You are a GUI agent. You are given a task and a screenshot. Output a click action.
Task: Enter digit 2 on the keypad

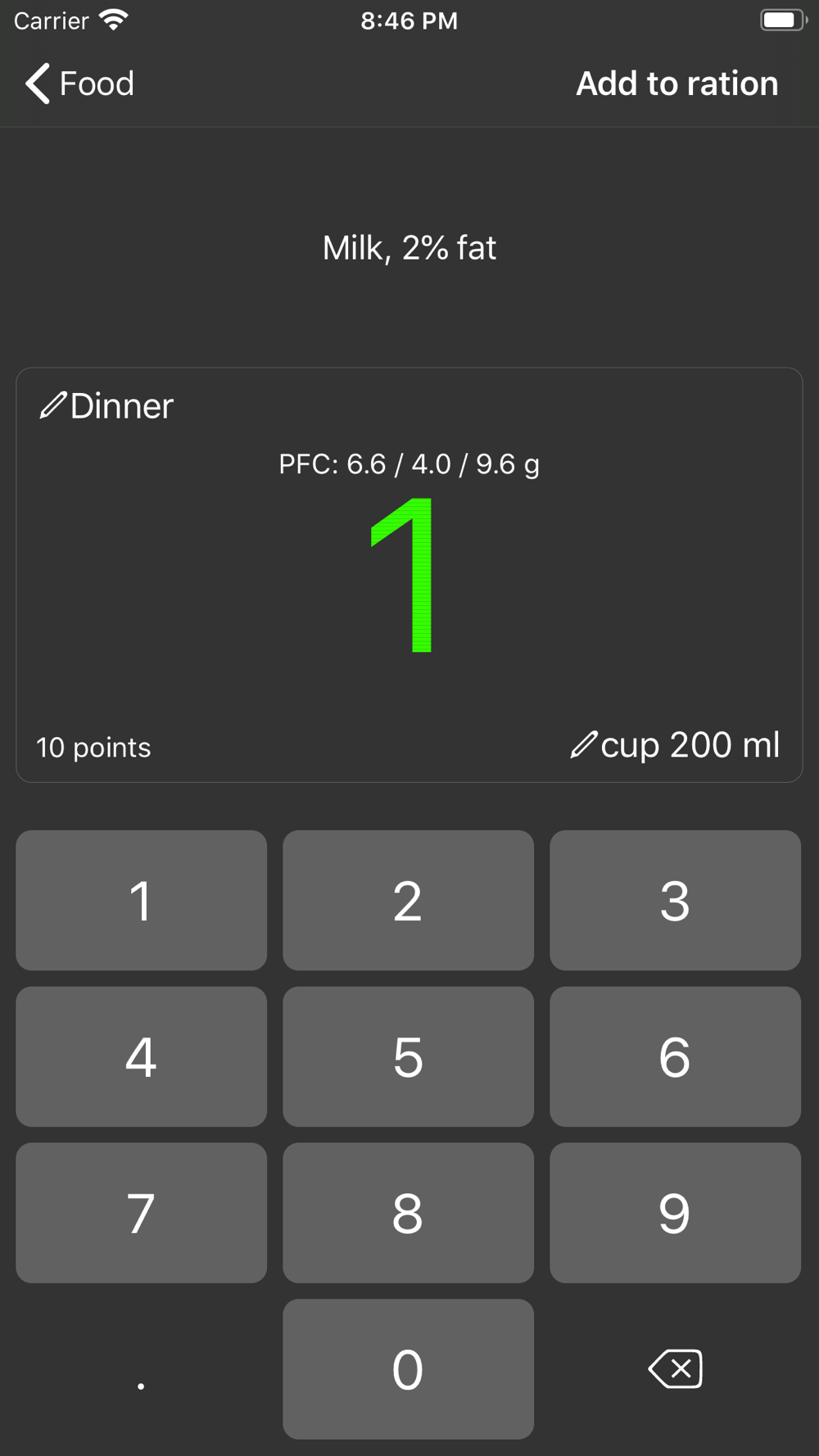click(x=408, y=901)
